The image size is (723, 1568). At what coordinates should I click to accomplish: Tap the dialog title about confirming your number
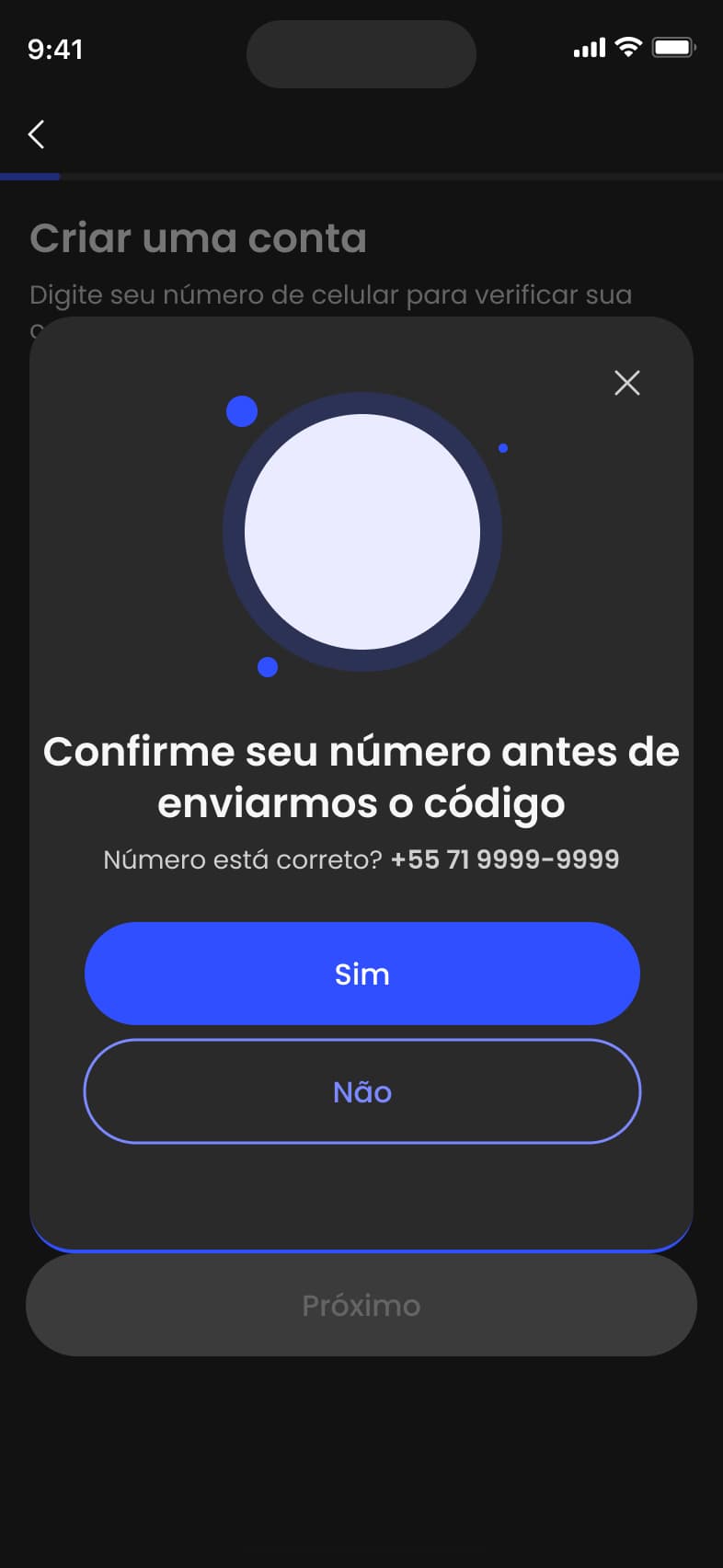coord(362,777)
